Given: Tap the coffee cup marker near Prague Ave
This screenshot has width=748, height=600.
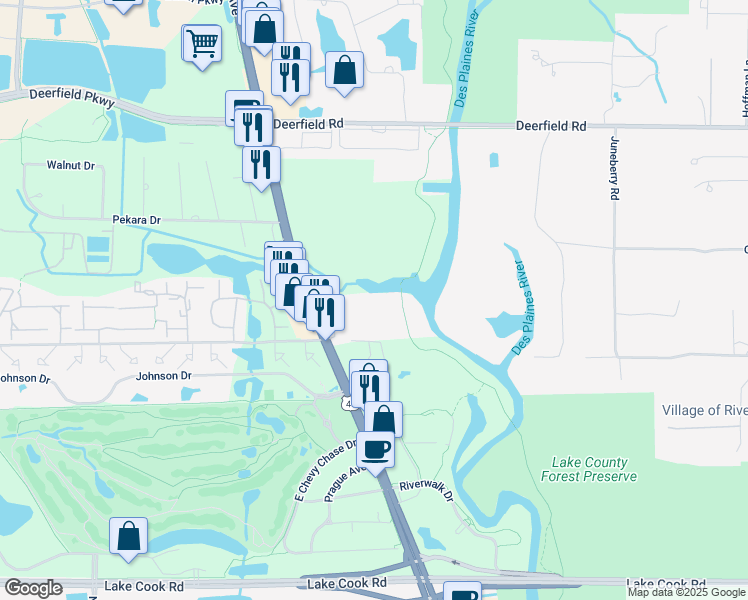Looking at the screenshot, I should click(375, 451).
